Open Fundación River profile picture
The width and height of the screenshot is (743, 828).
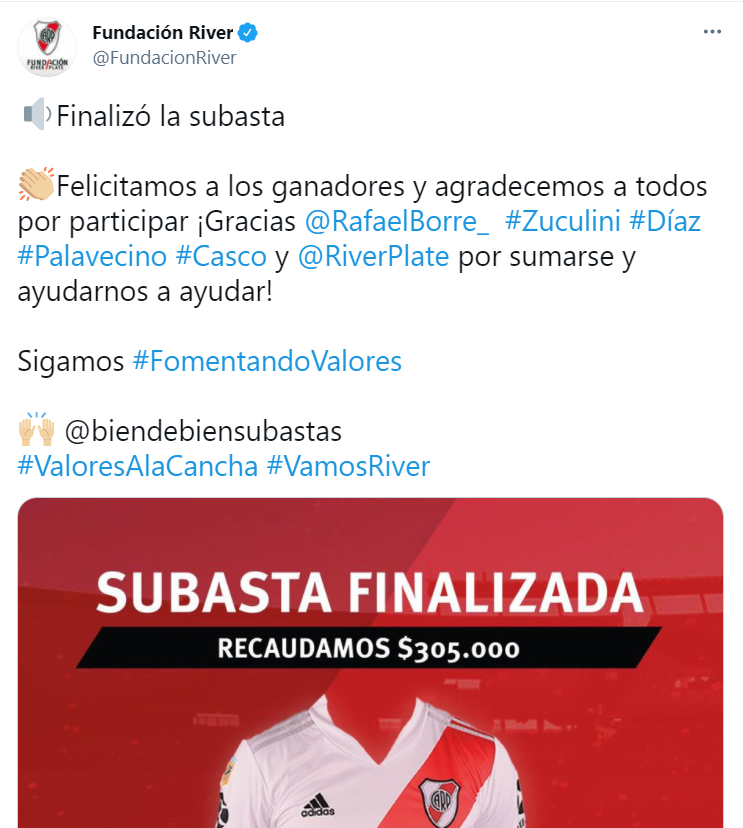pos(47,46)
